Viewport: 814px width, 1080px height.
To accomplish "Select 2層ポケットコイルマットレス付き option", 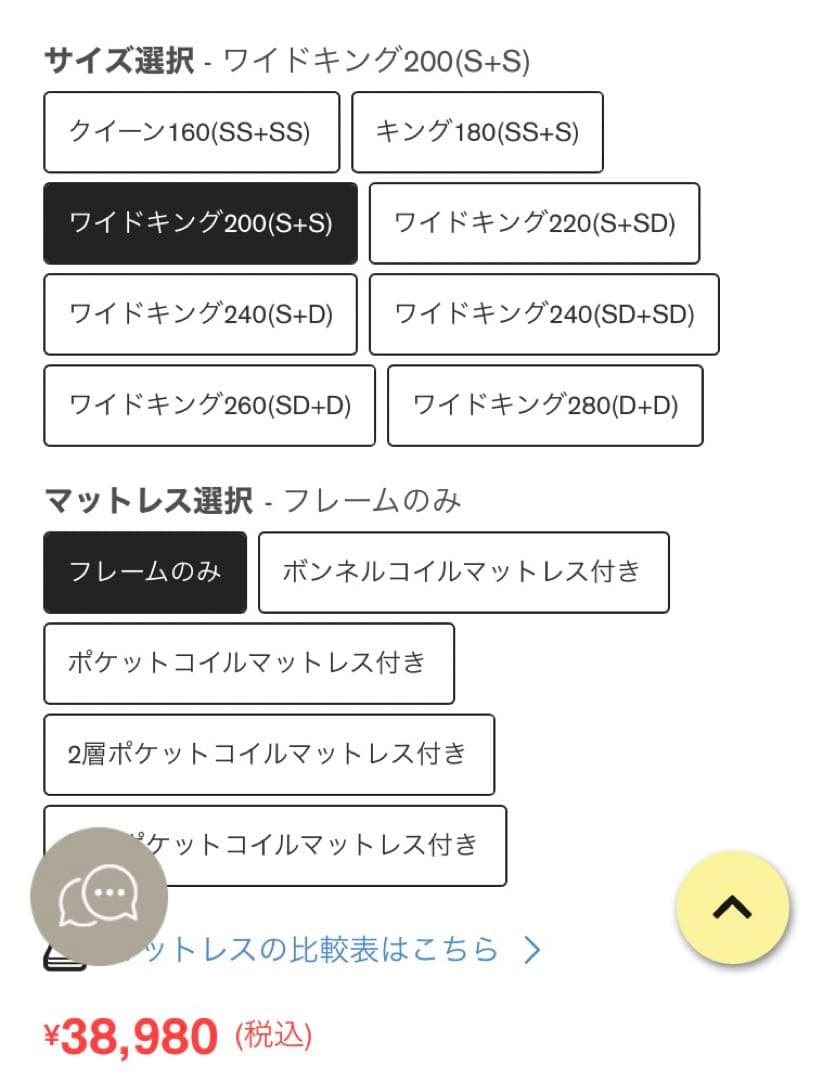I will (x=268, y=755).
